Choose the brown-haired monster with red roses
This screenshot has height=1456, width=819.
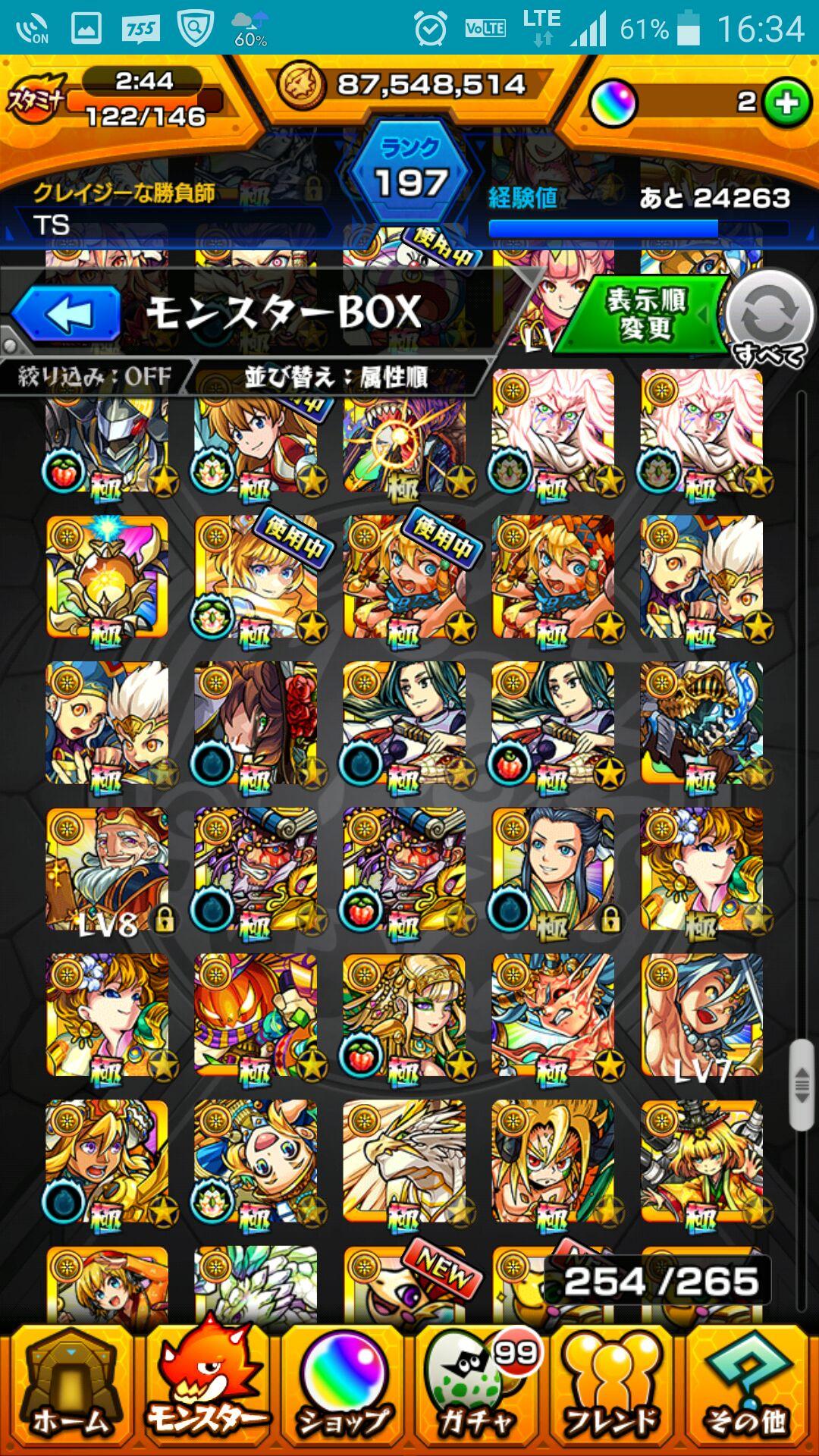(x=256, y=722)
